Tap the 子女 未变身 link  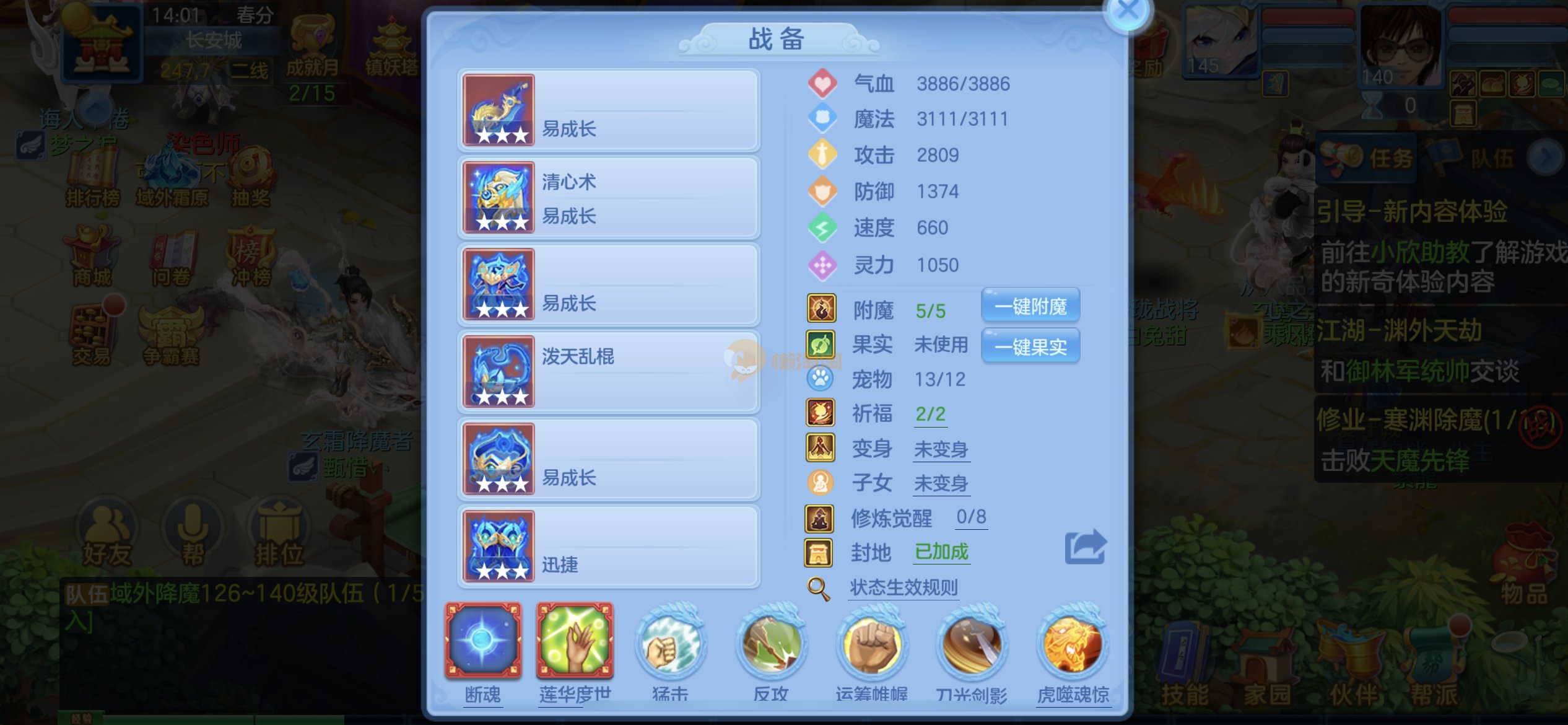[941, 483]
